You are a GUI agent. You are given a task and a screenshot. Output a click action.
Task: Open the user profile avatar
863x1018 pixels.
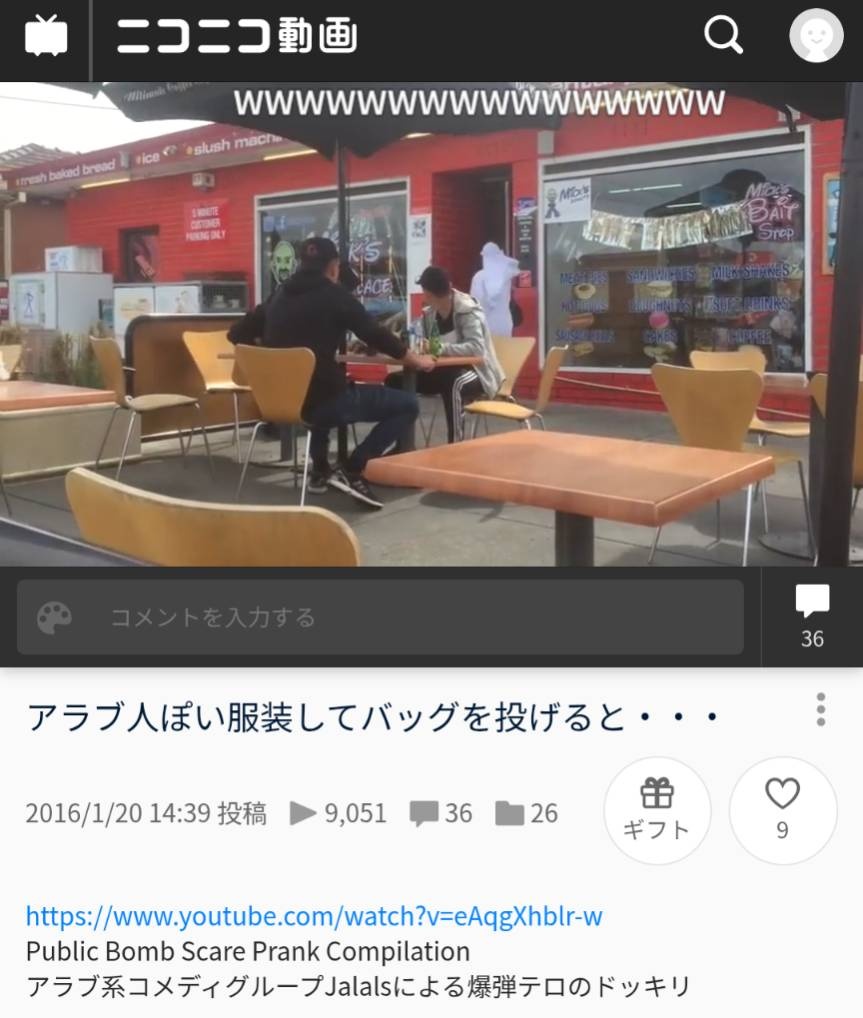point(816,36)
